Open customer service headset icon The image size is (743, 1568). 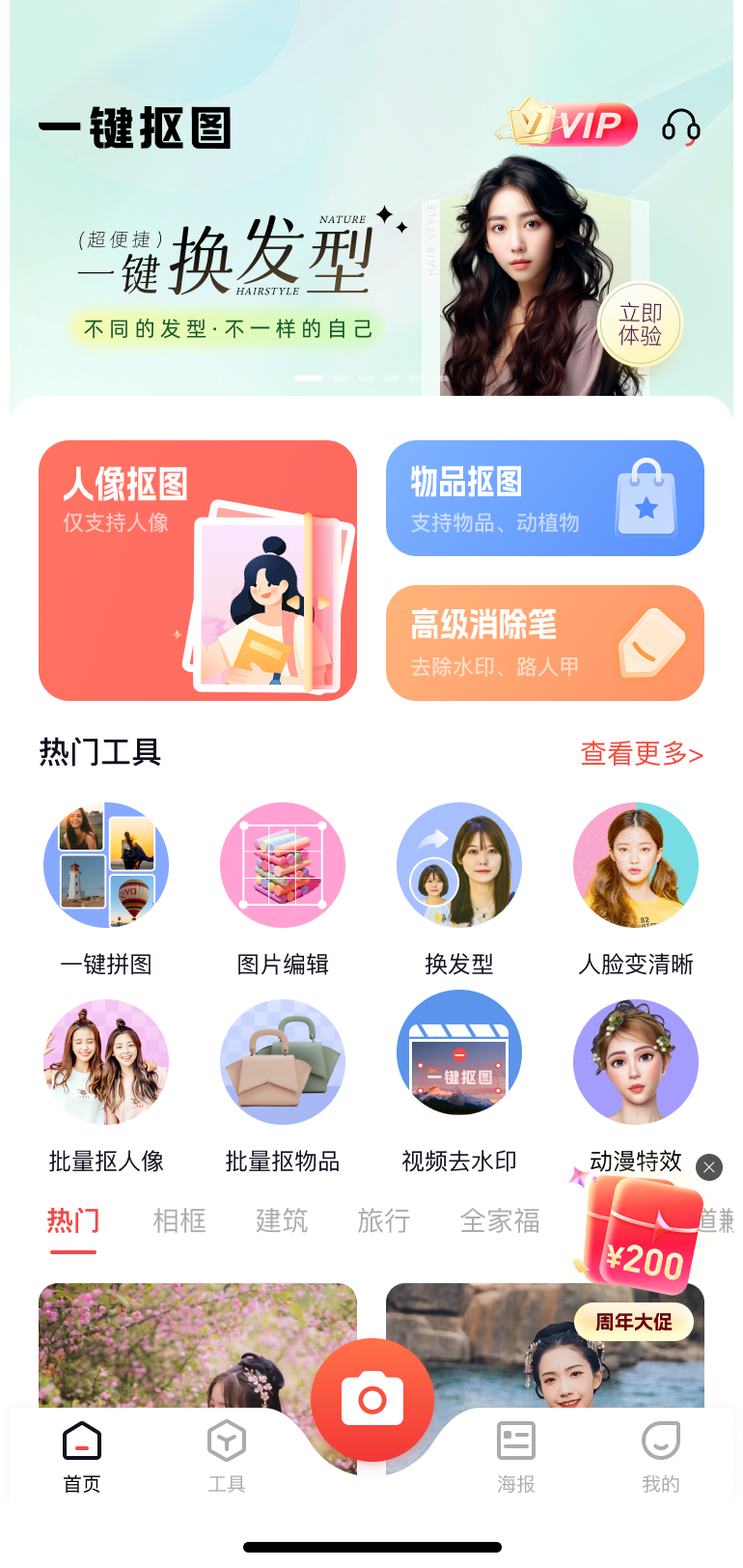point(680,126)
